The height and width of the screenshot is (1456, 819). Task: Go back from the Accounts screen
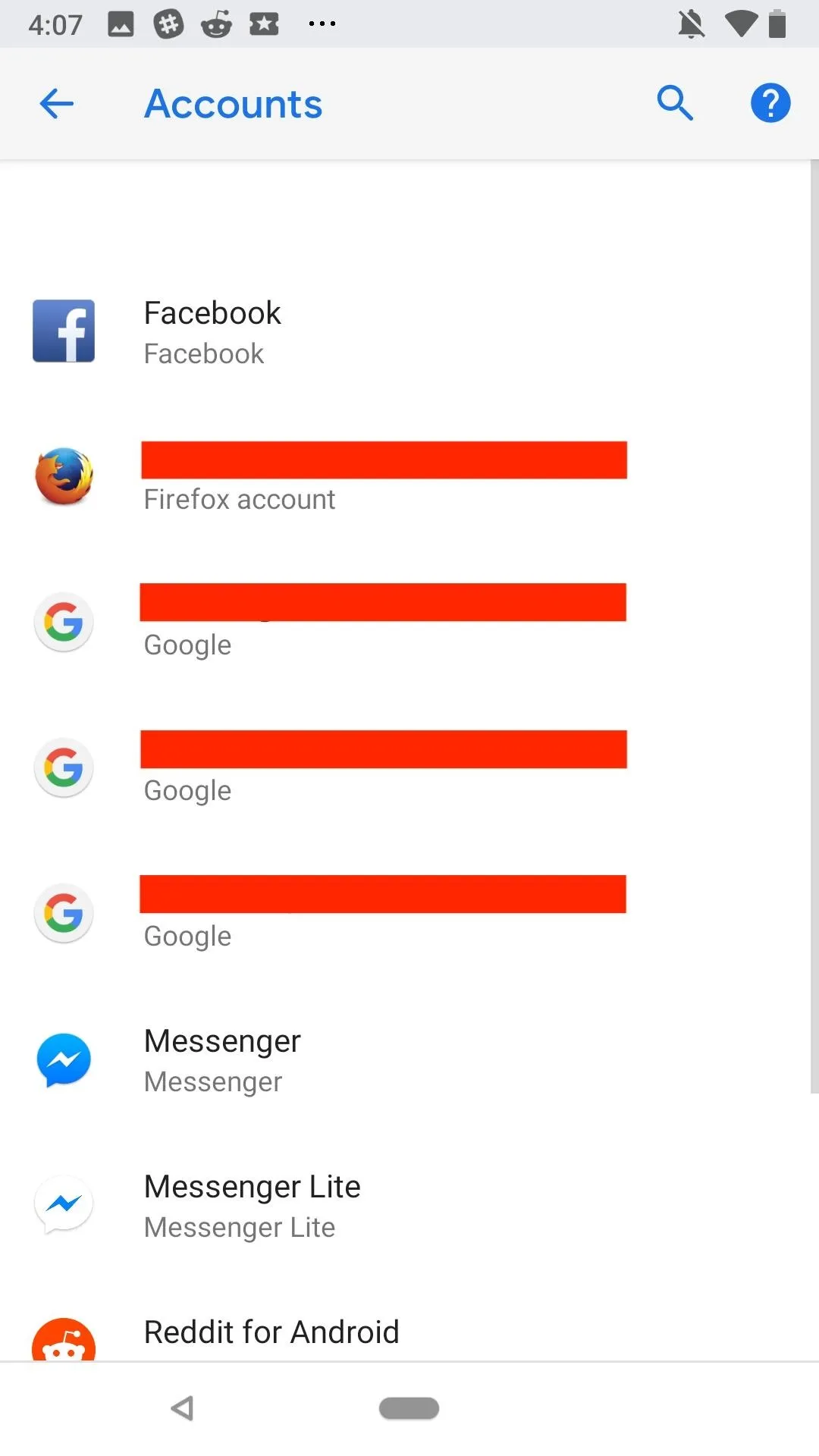click(x=57, y=104)
